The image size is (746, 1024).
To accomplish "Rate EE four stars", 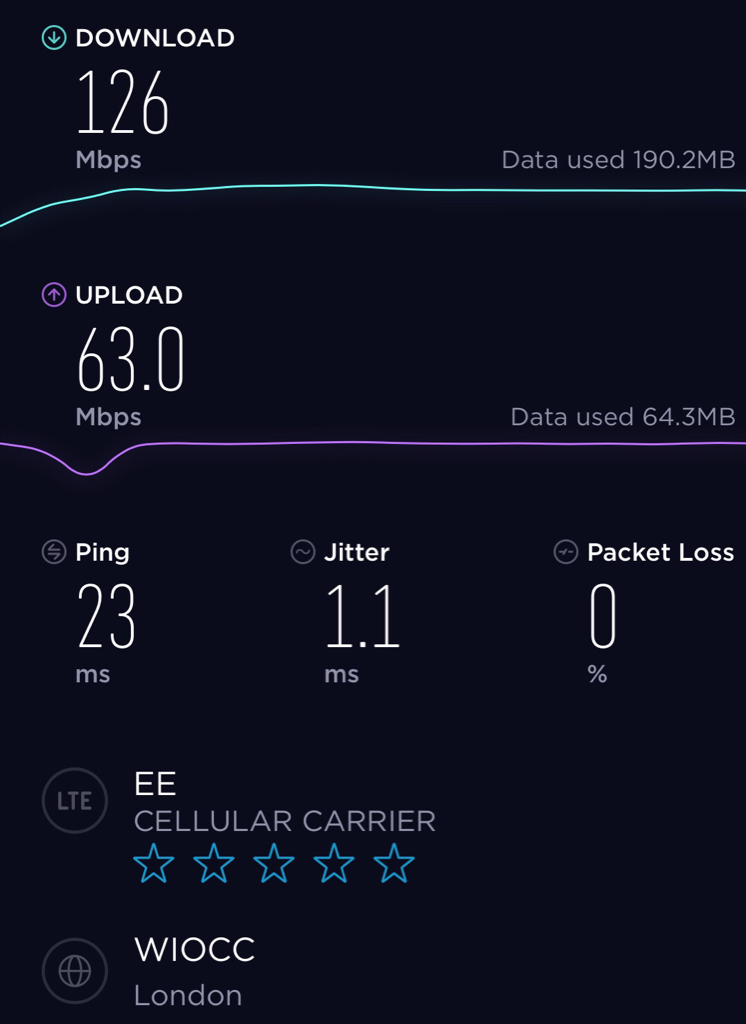I will click(x=334, y=864).
